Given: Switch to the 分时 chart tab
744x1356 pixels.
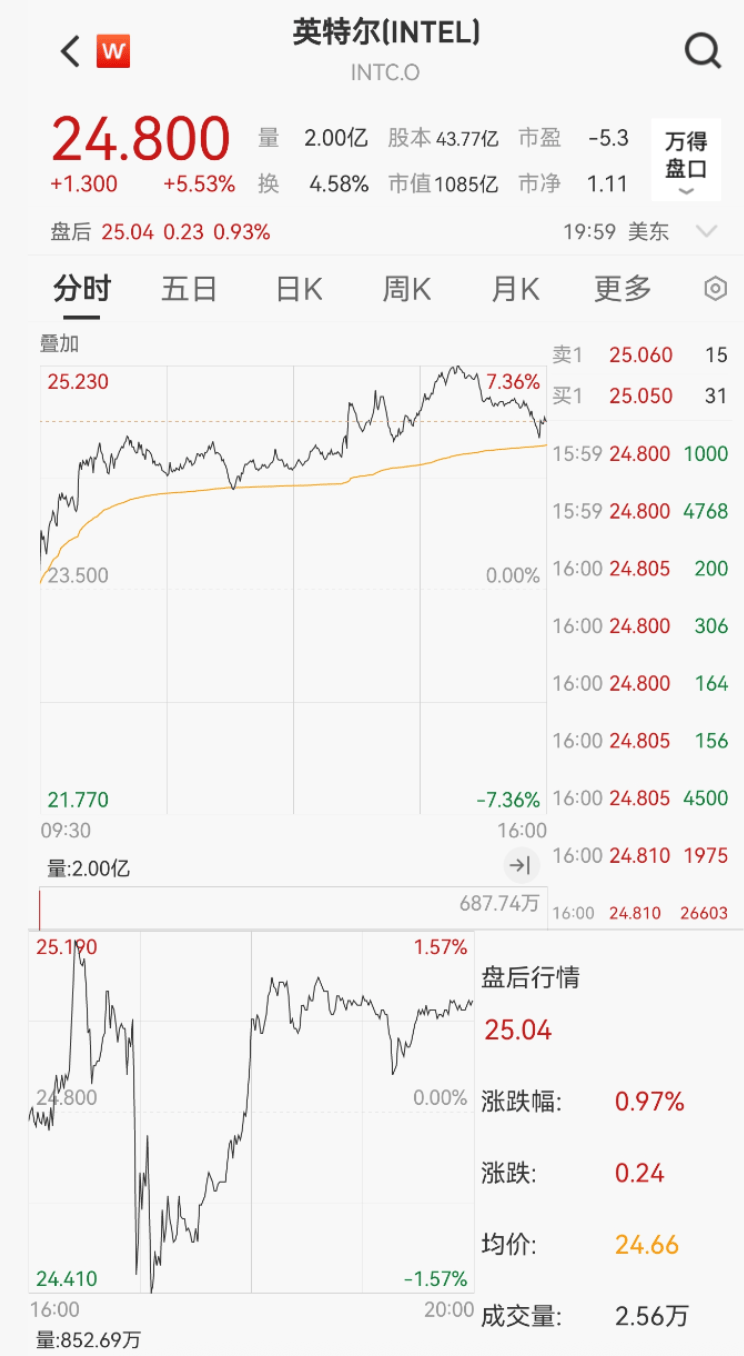Looking at the screenshot, I should pos(82,289).
